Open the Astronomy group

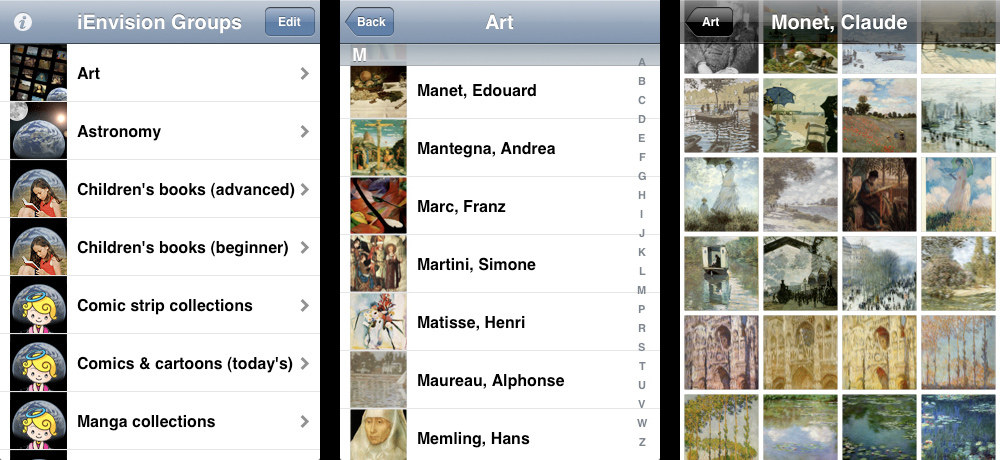click(160, 131)
